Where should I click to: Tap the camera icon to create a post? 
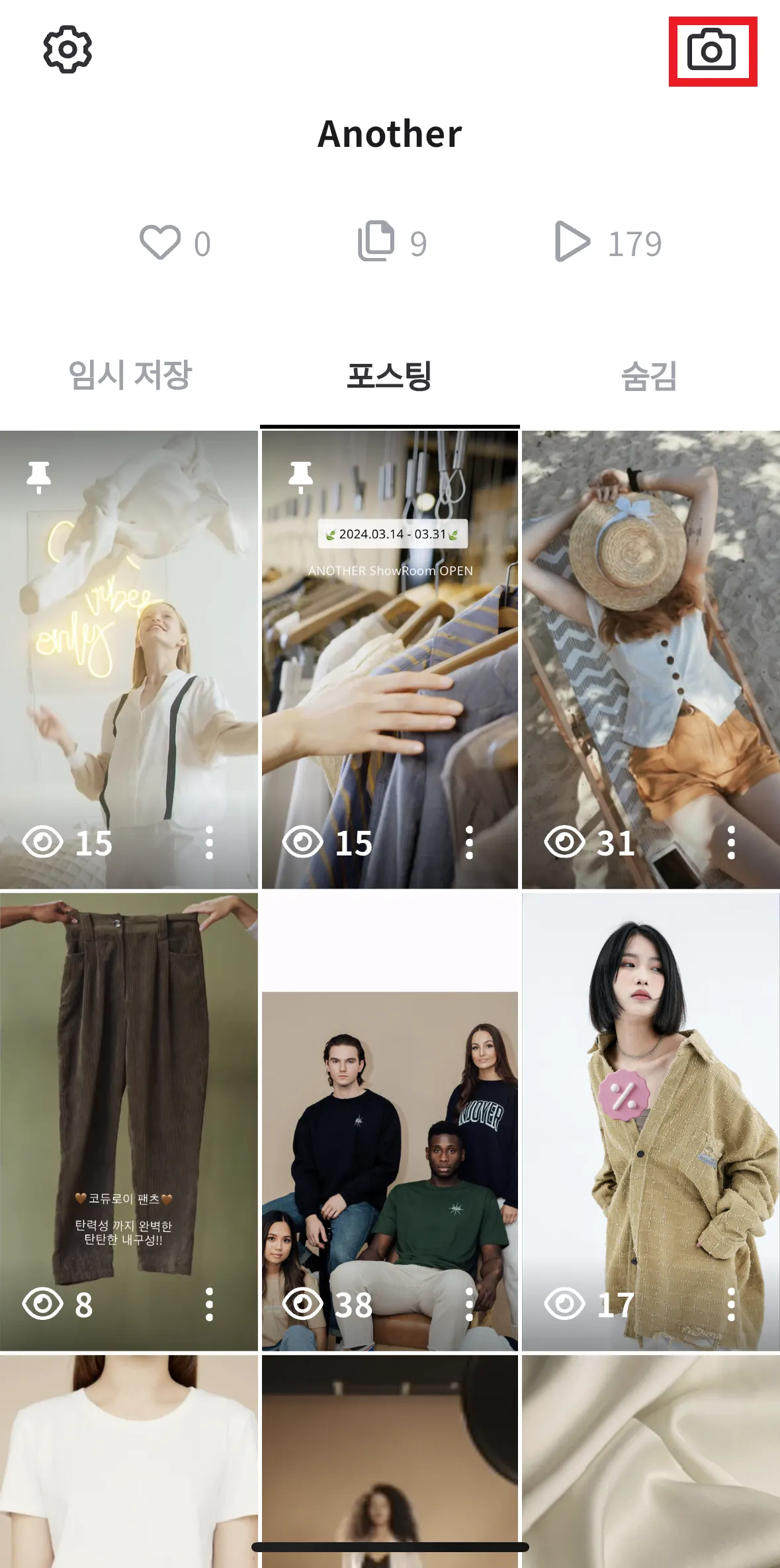(712, 51)
